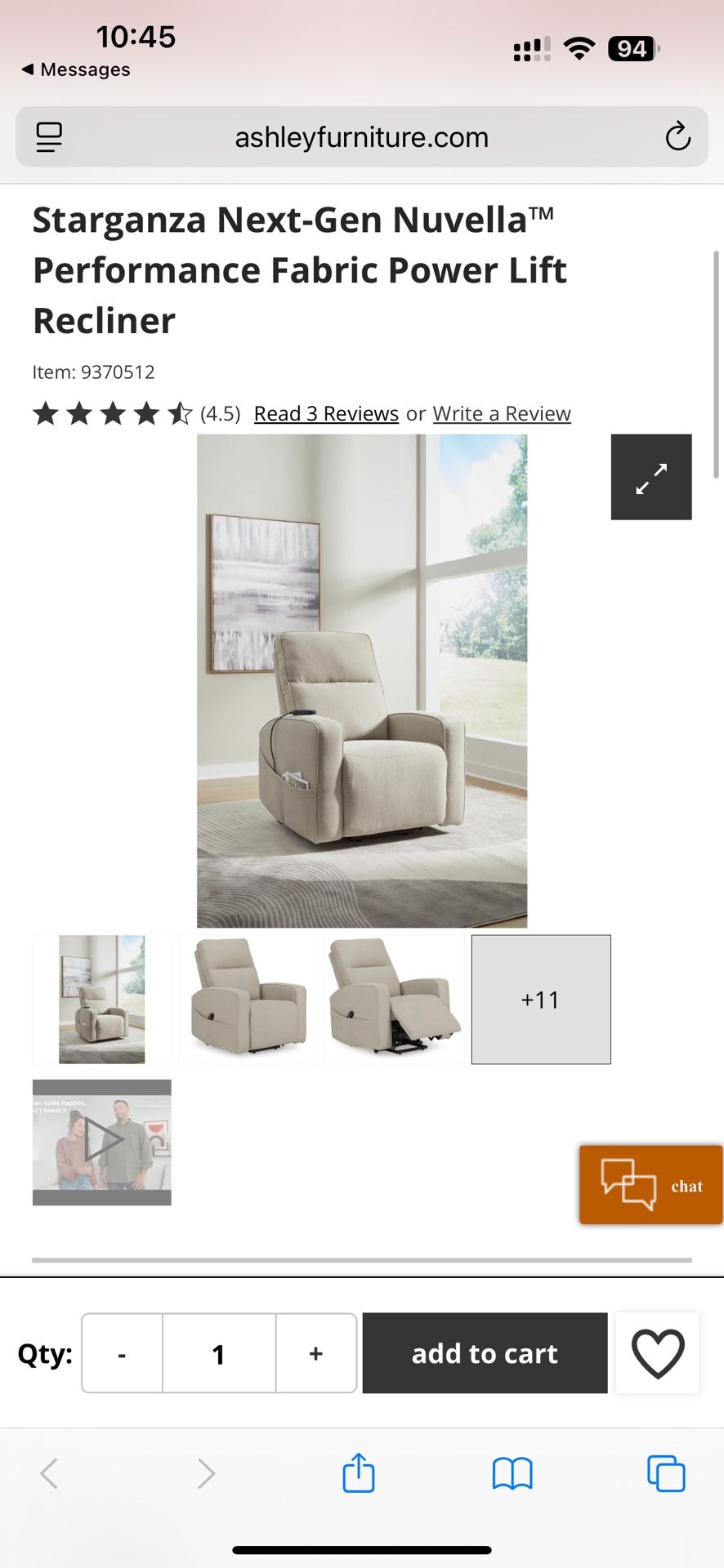Add the recliner to favorites via heart icon
The image size is (724, 1568).
[657, 1353]
